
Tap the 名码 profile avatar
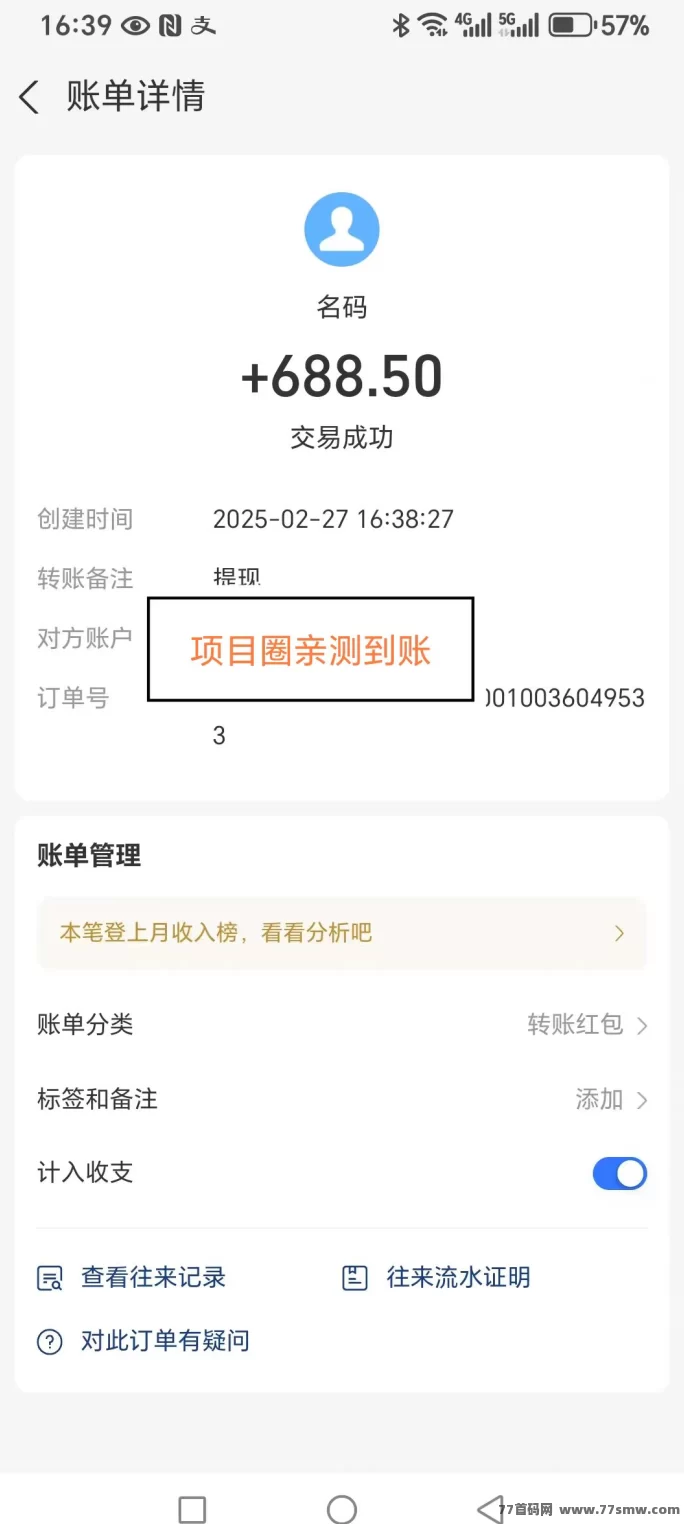tap(342, 229)
